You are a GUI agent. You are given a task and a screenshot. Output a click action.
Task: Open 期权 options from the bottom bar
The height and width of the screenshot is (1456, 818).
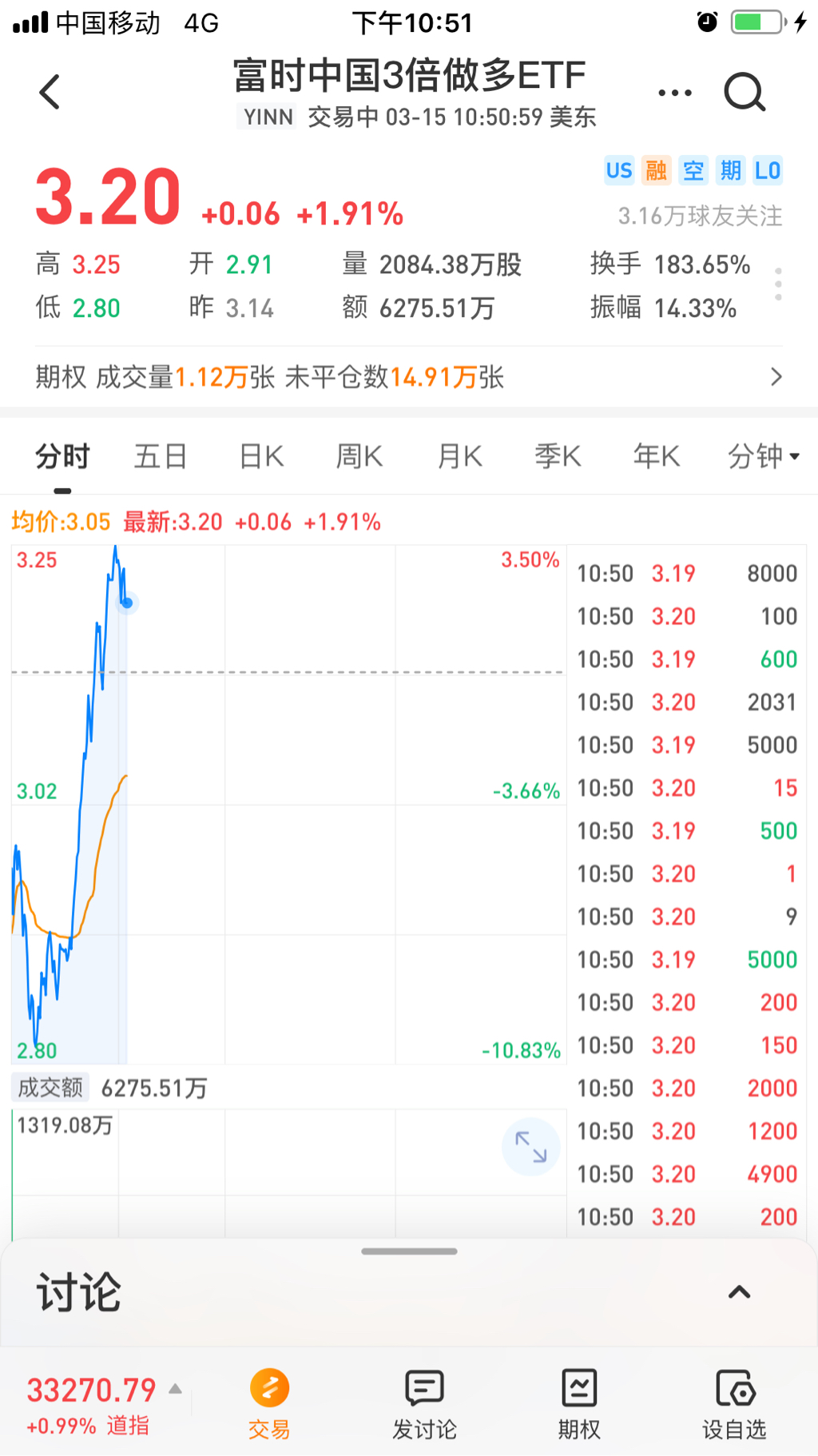(579, 1404)
